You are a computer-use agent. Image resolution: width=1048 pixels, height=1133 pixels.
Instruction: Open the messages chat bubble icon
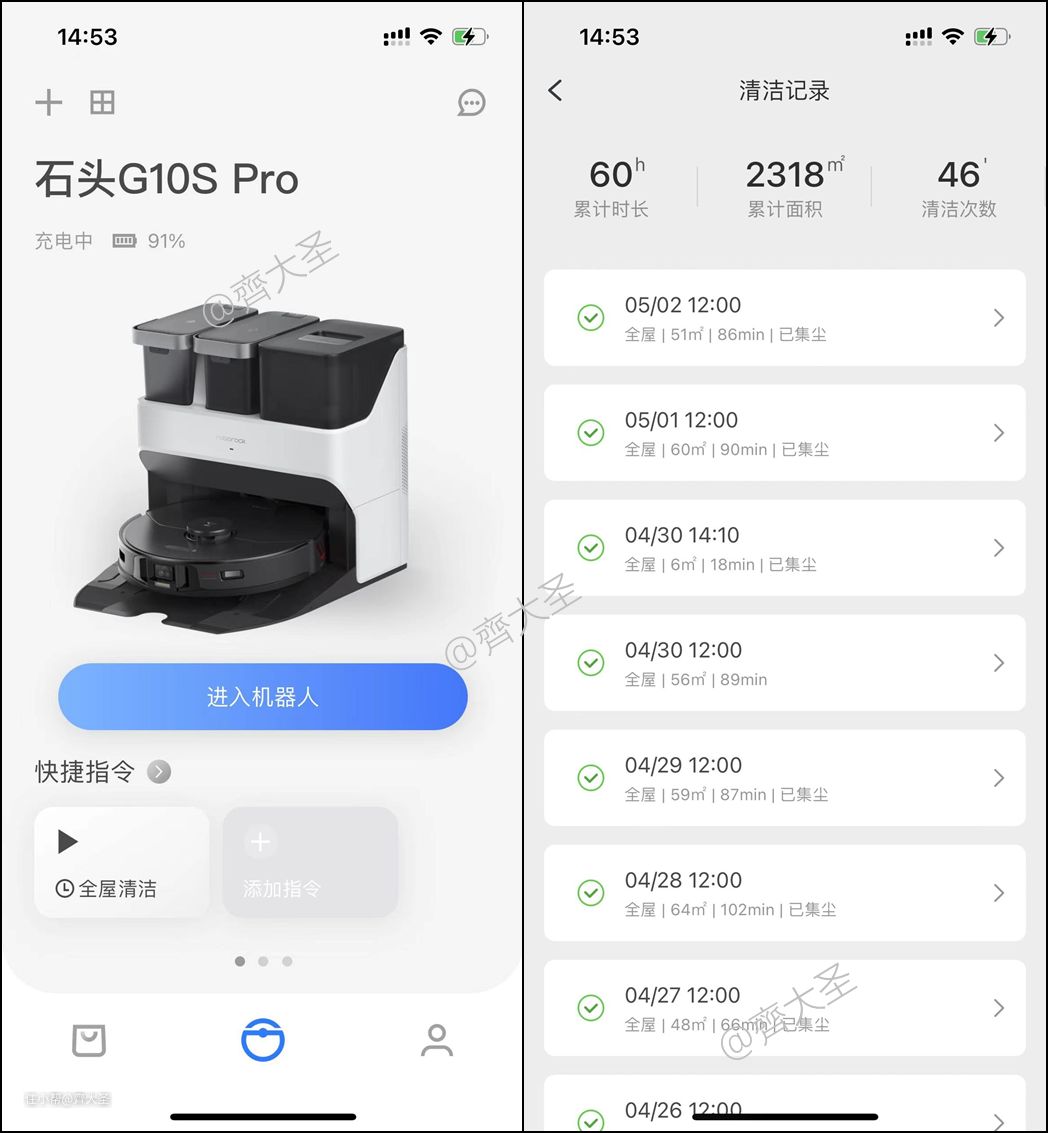471,102
